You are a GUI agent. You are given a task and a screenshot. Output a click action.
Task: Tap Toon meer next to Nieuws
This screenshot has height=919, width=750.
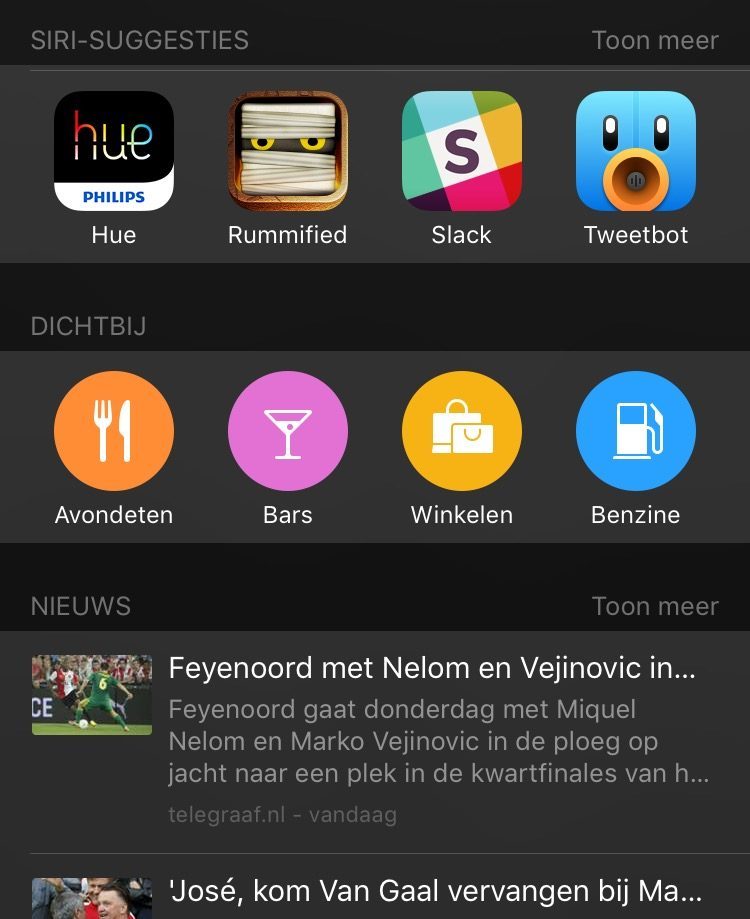[x=655, y=606]
